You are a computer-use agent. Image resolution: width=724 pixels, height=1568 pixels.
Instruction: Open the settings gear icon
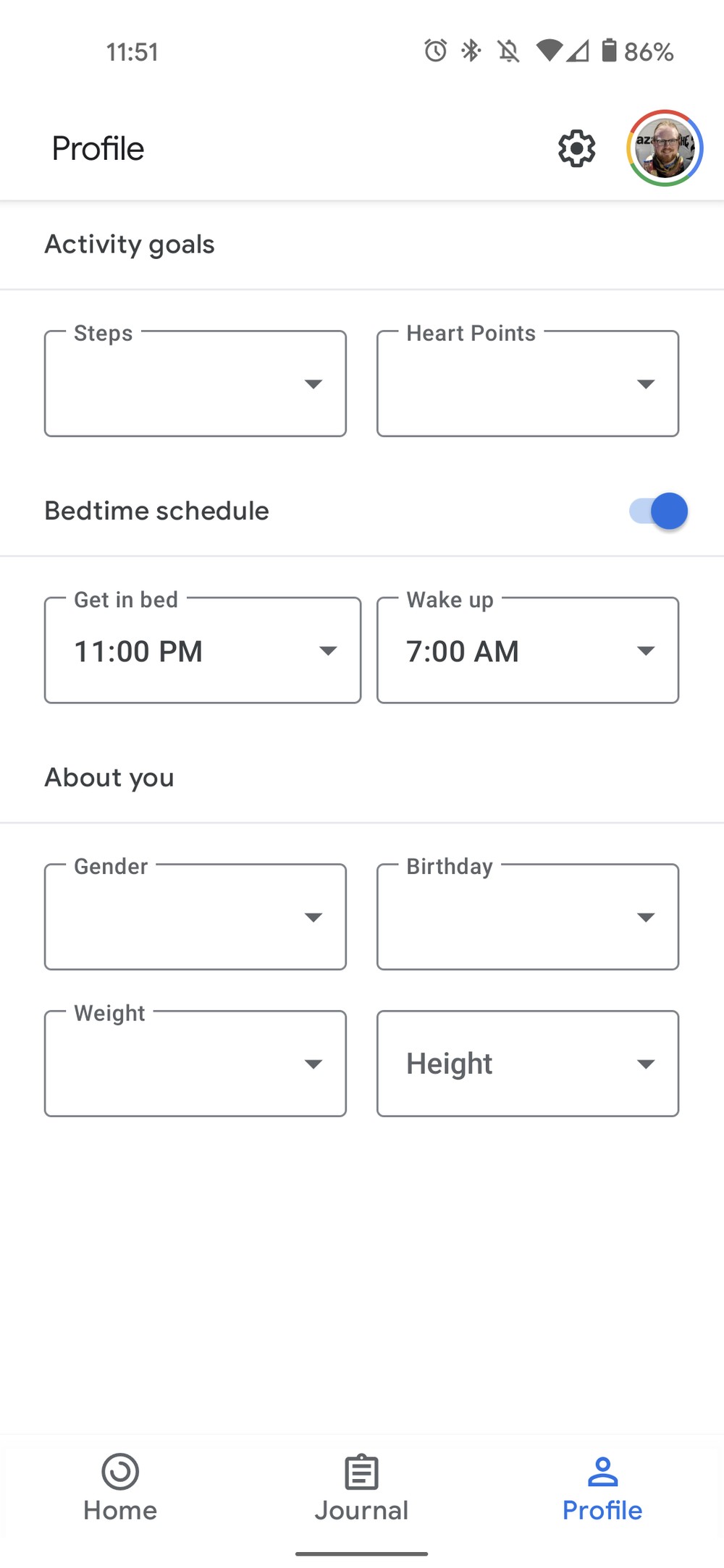click(x=576, y=148)
